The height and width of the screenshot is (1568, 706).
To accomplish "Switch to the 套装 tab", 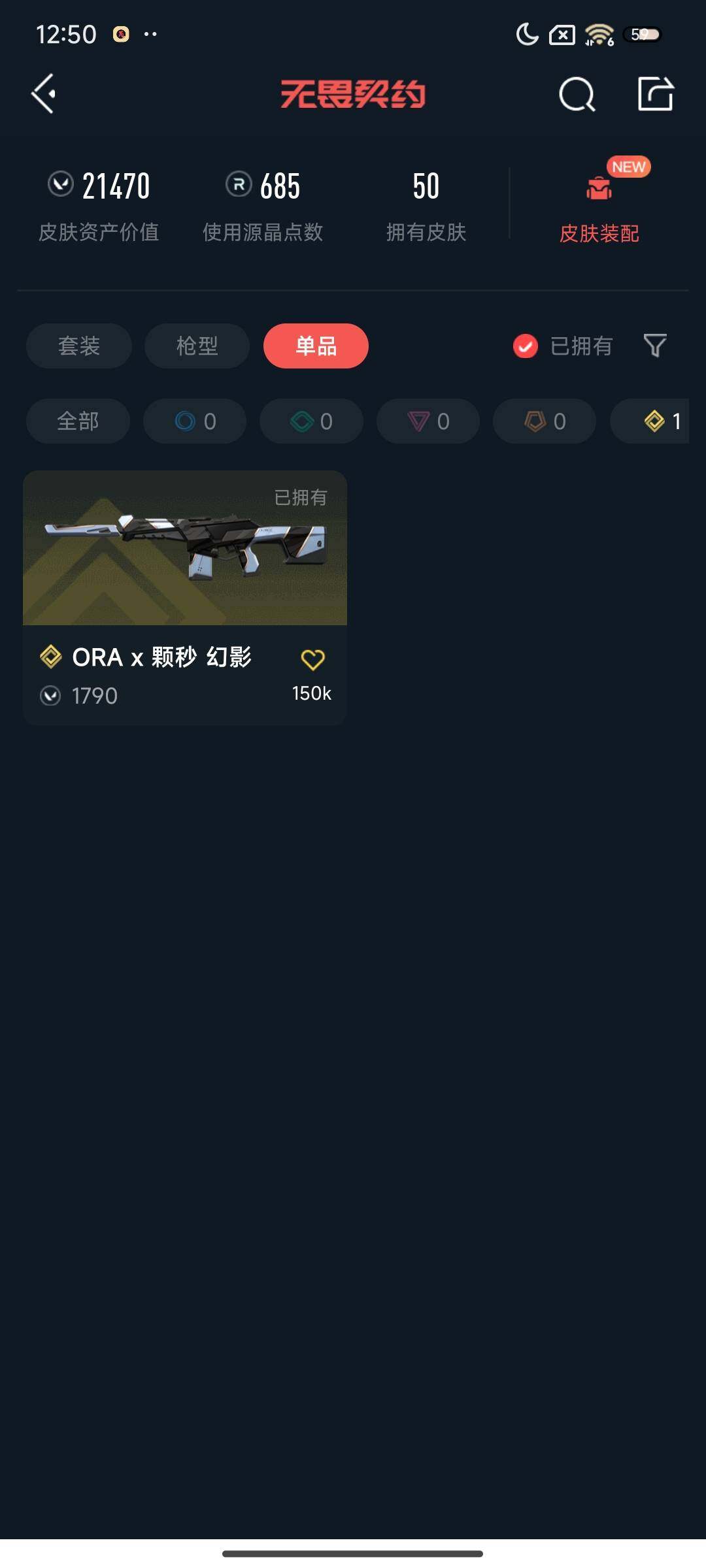I will coord(78,346).
